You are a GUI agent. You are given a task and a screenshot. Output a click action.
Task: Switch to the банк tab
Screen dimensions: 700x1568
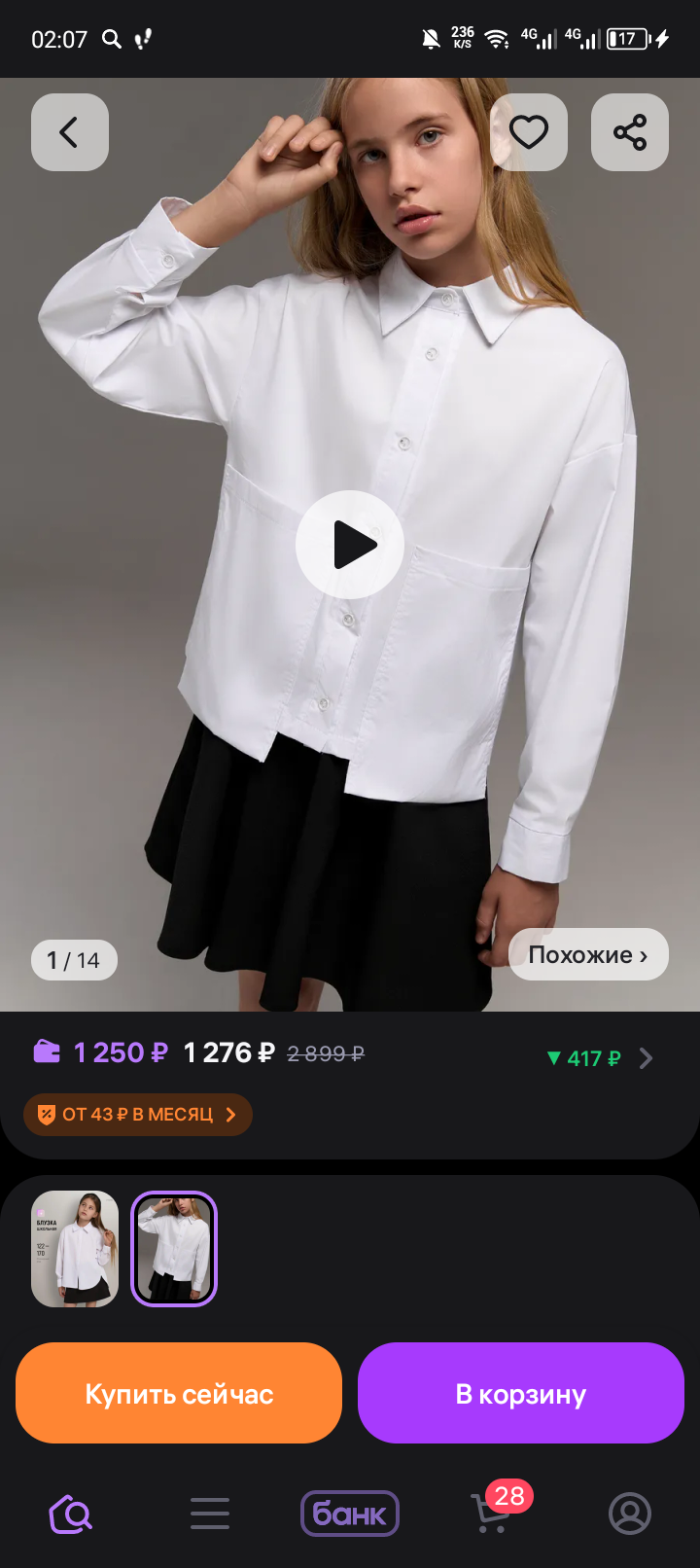tap(350, 1514)
